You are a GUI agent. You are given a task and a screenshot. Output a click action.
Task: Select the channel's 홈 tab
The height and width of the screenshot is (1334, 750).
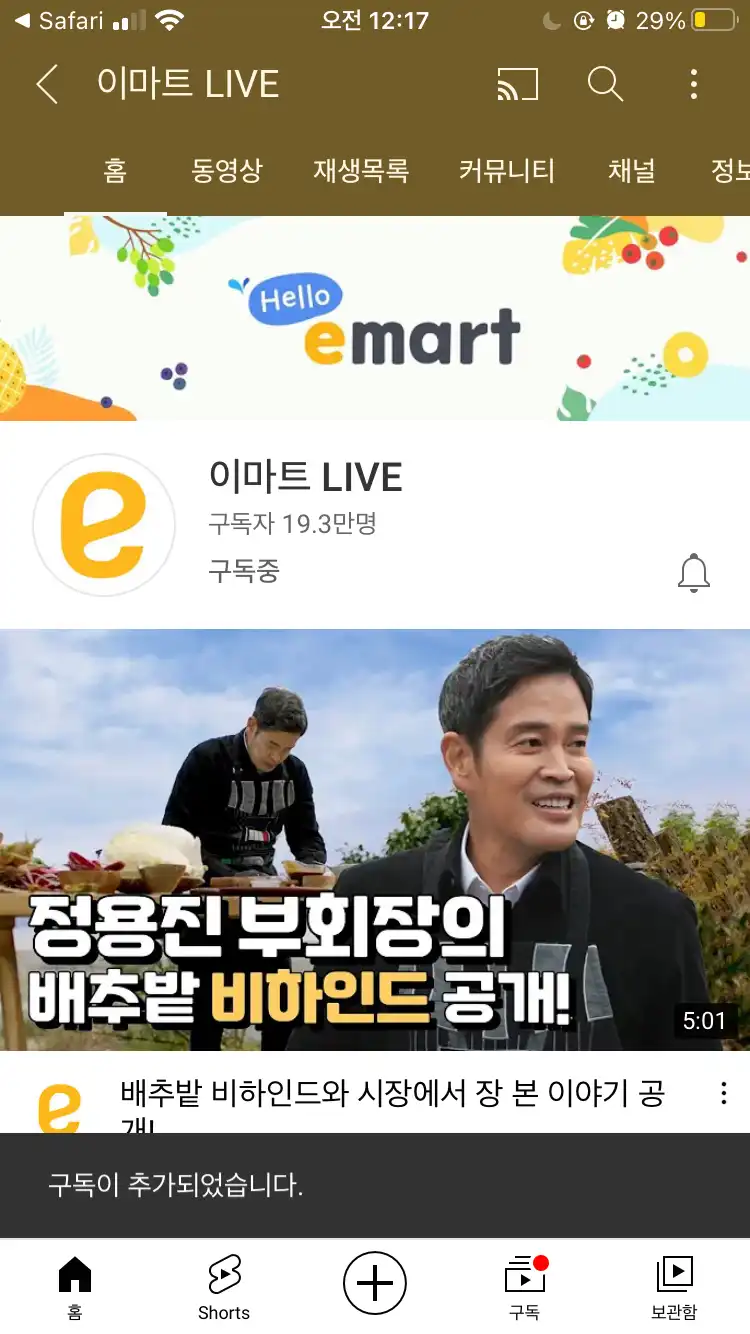pyautogui.click(x=115, y=171)
